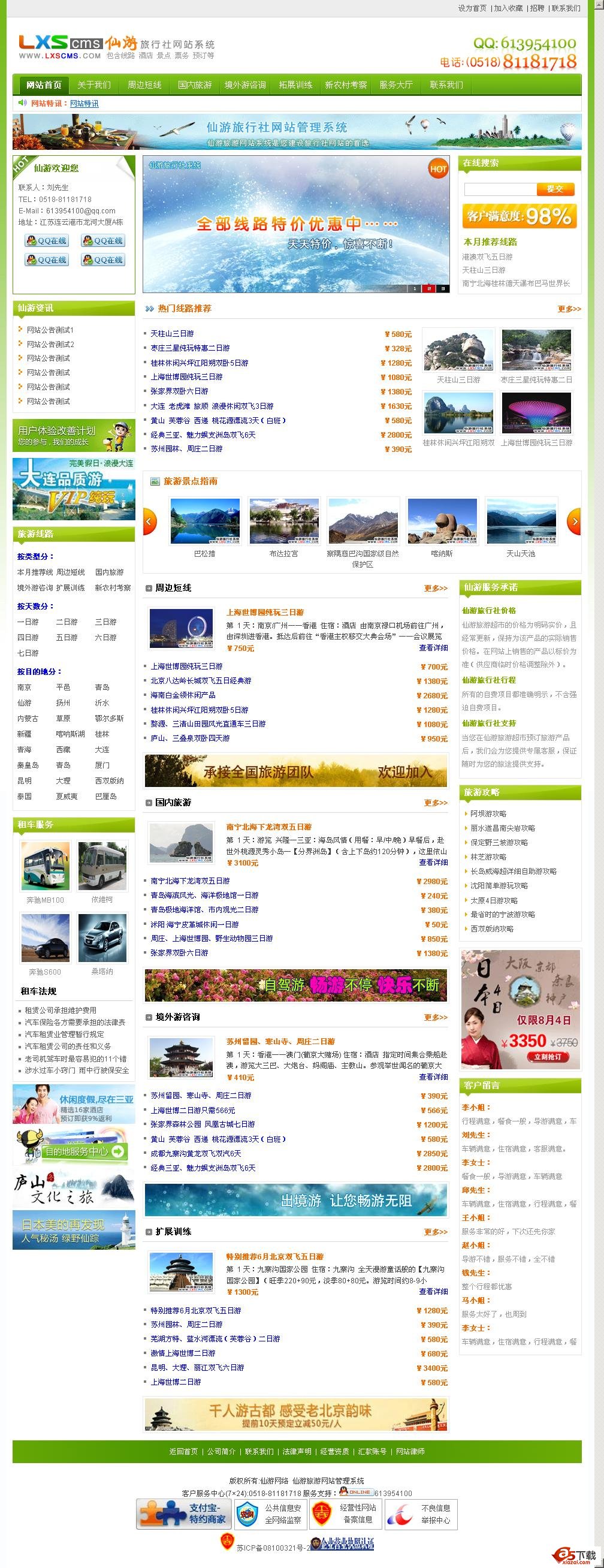The height and width of the screenshot is (1568, 604).
Task: Tap the 提交 search button
Action: 554,189
